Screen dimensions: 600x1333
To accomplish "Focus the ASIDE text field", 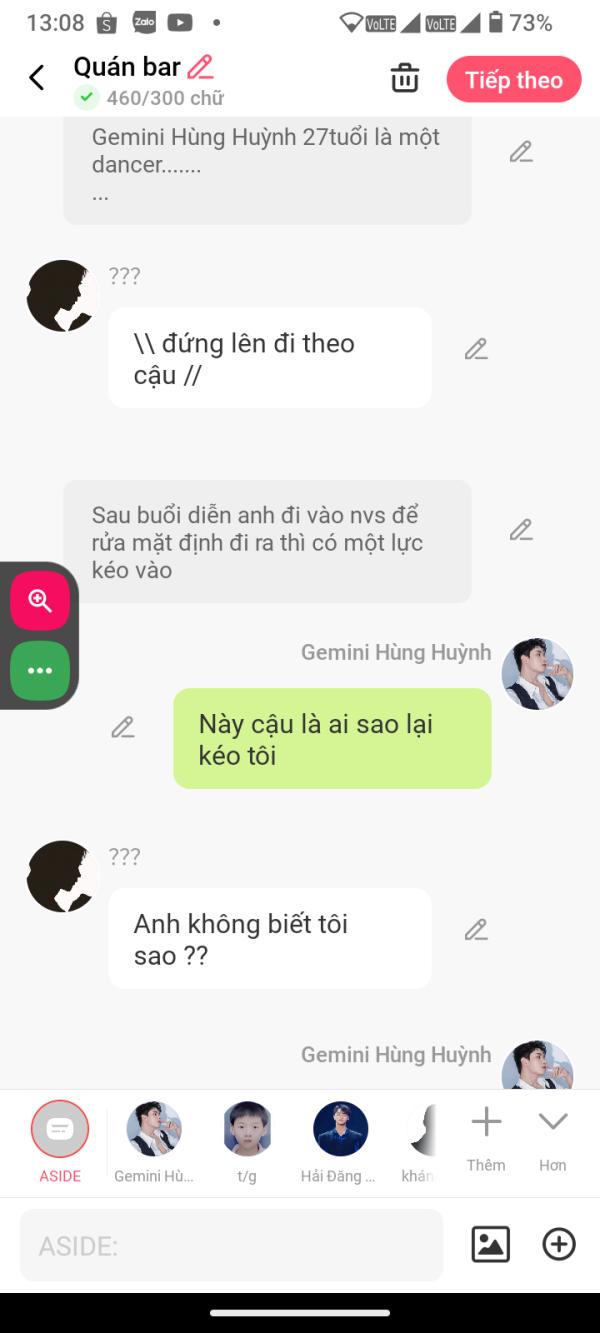I will 230,1245.
